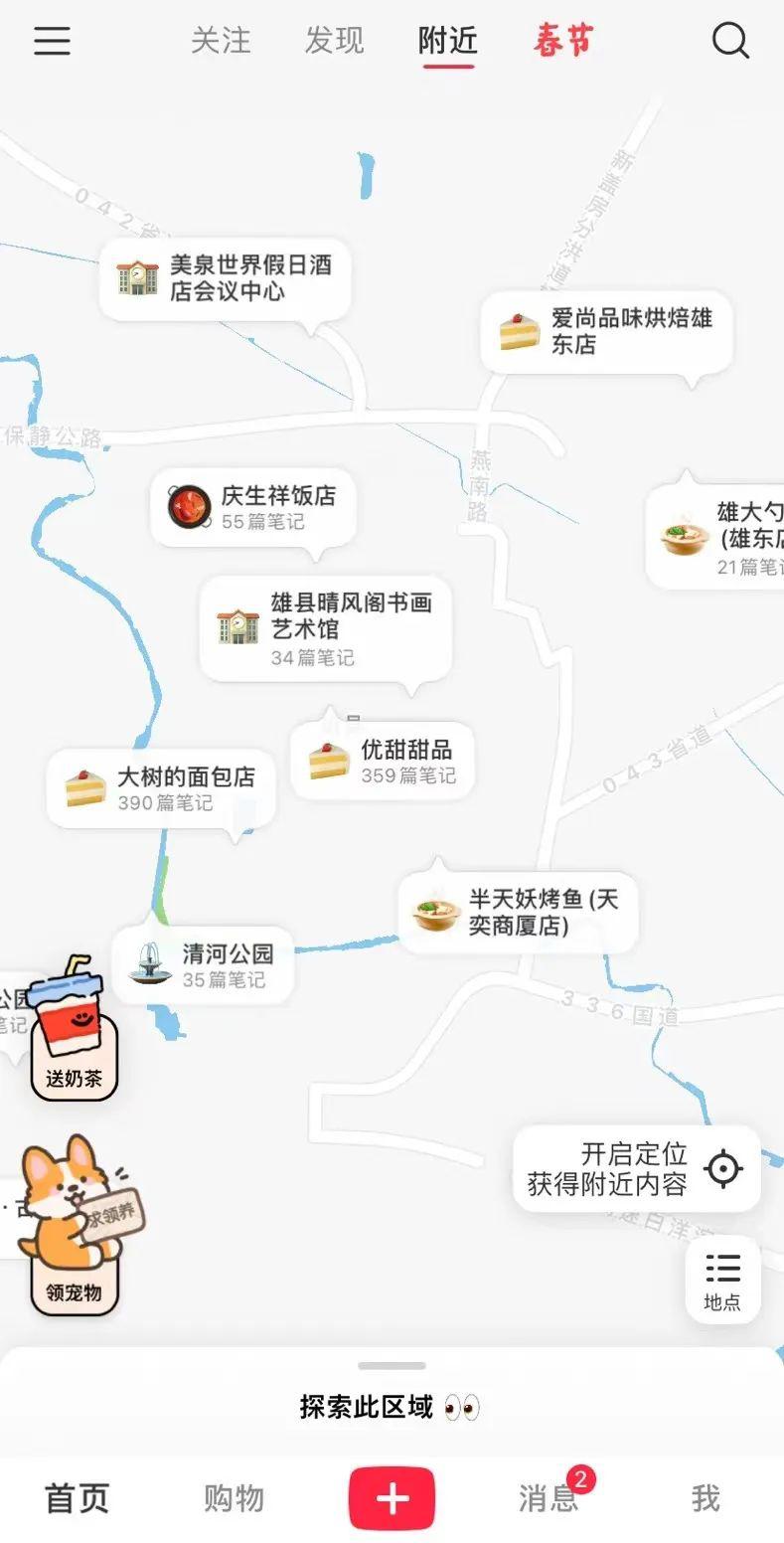Viewport: 784px width, 1543px height.
Task: Open 雄县晴风阁书画艺术馆 marker
Action: coord(326,629)
